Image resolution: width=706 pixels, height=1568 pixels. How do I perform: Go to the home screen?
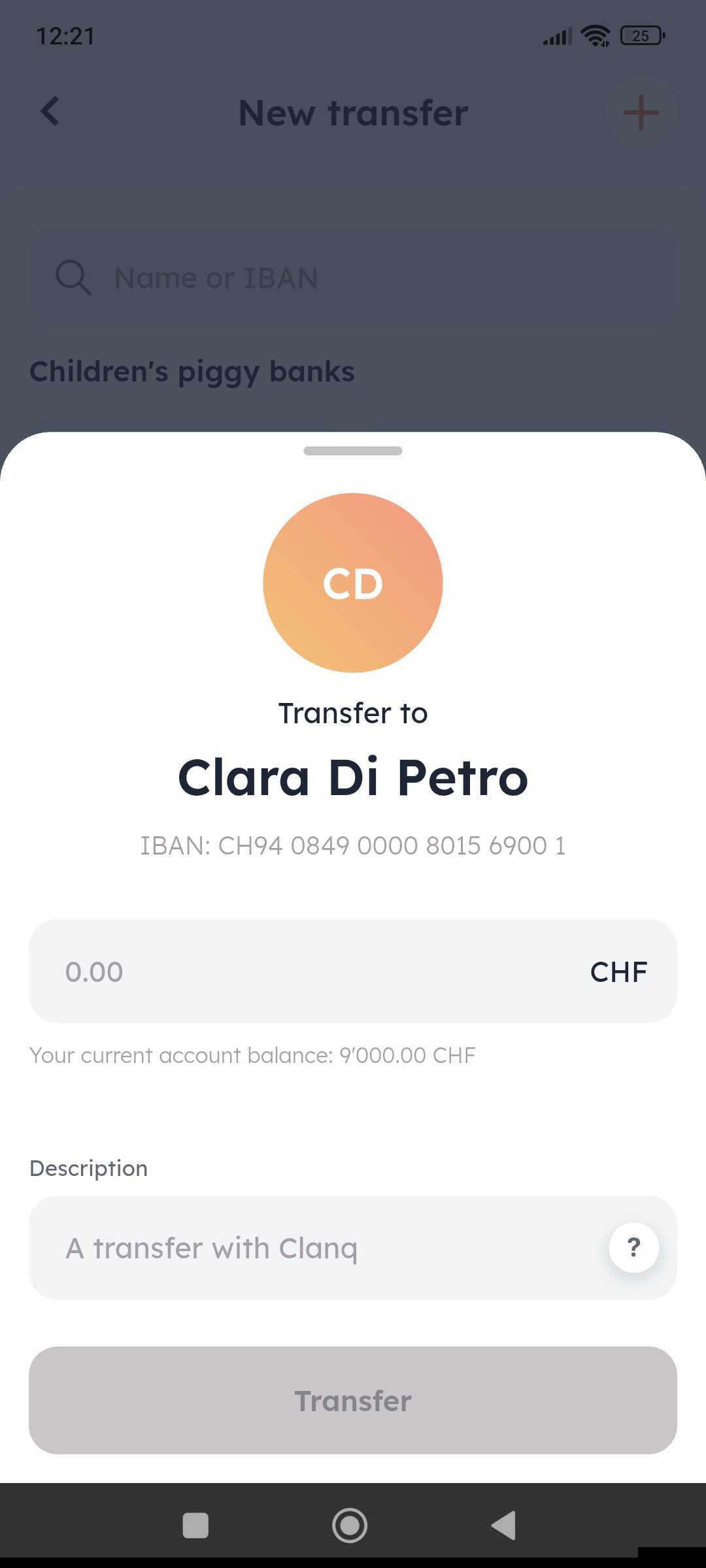click(350, 1526)
